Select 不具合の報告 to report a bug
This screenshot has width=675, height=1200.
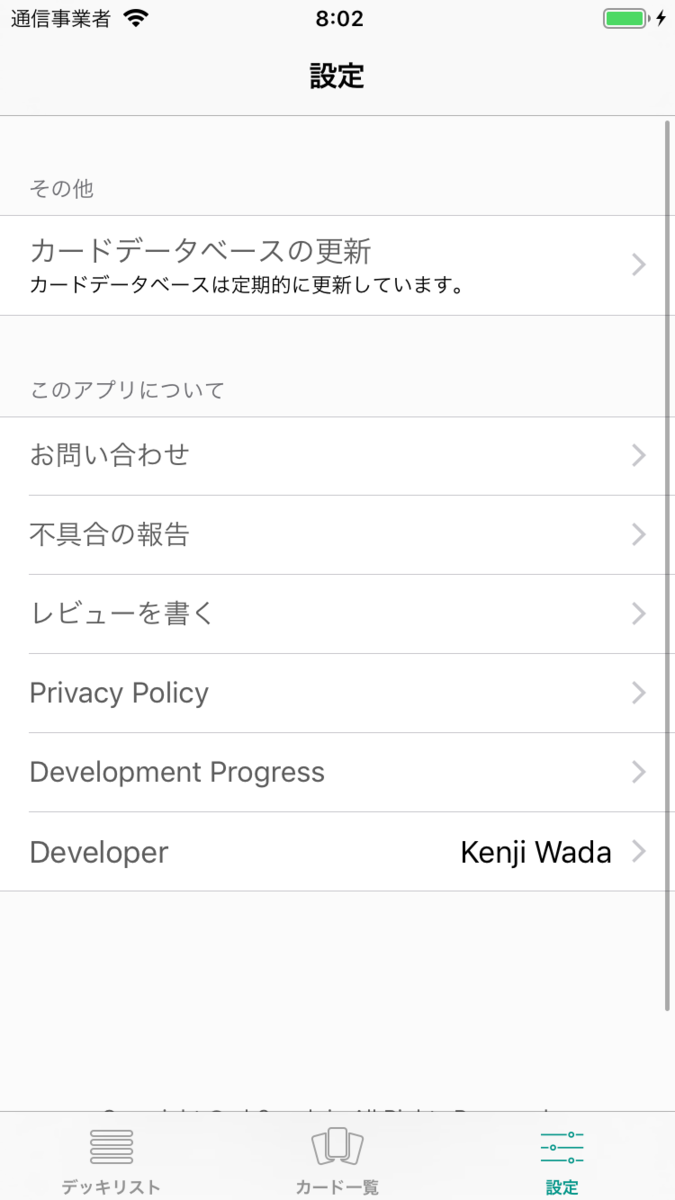pyautogui.click(x=337, y=535)
